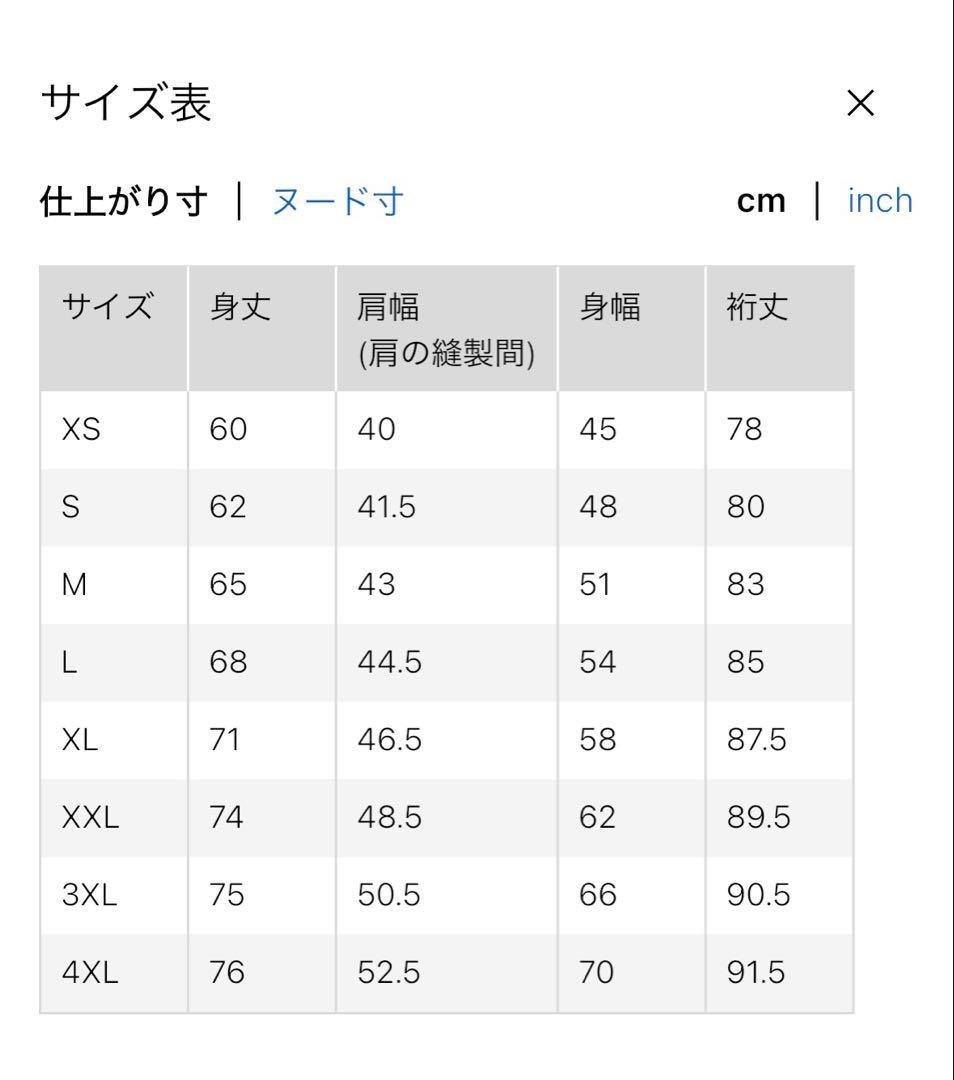The width and height of the screenshot is (954, 1080).
Task: Select cm as the measurement unit
Action: pos(761,201)
